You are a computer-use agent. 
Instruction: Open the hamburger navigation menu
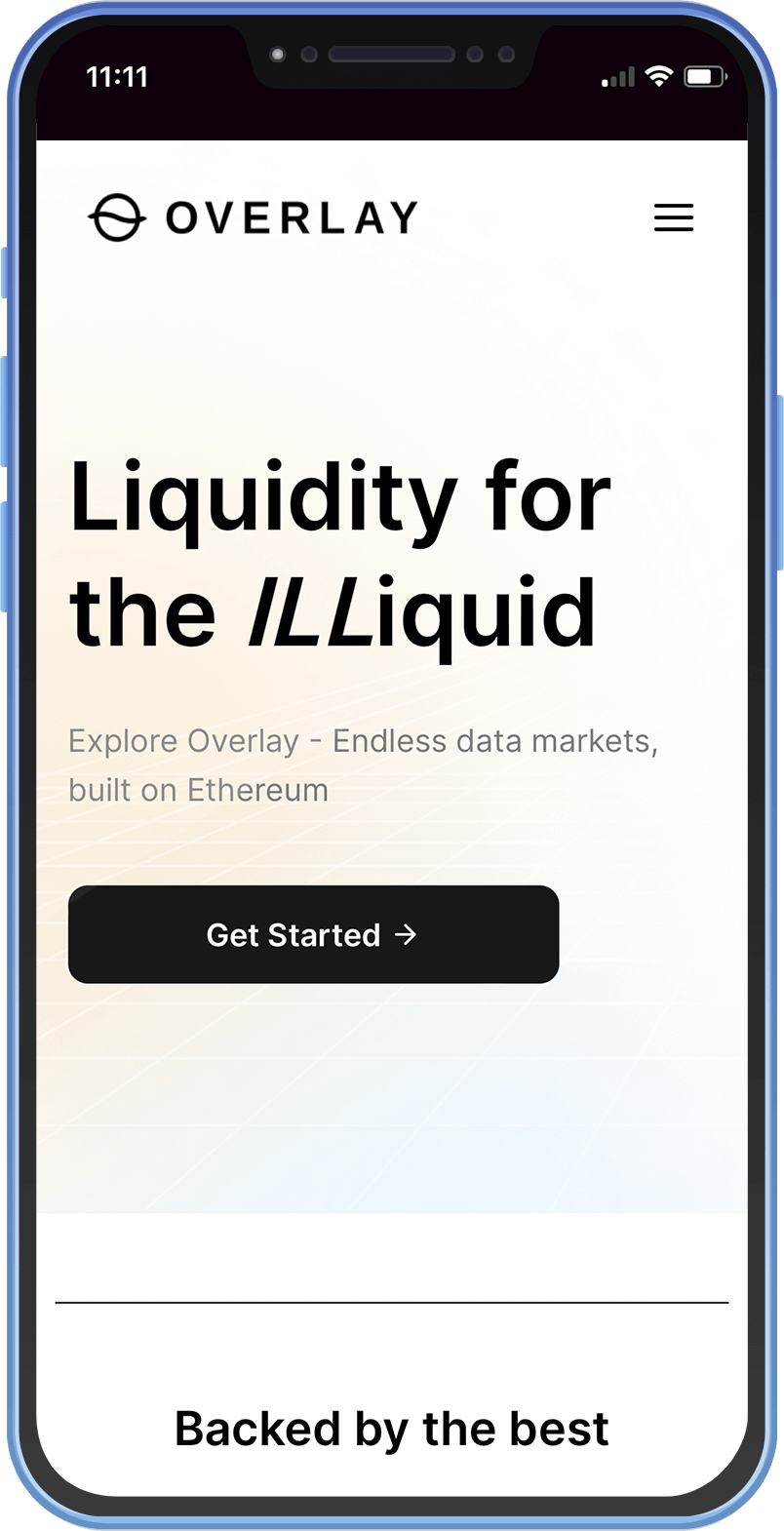click(x=673, y=217)
